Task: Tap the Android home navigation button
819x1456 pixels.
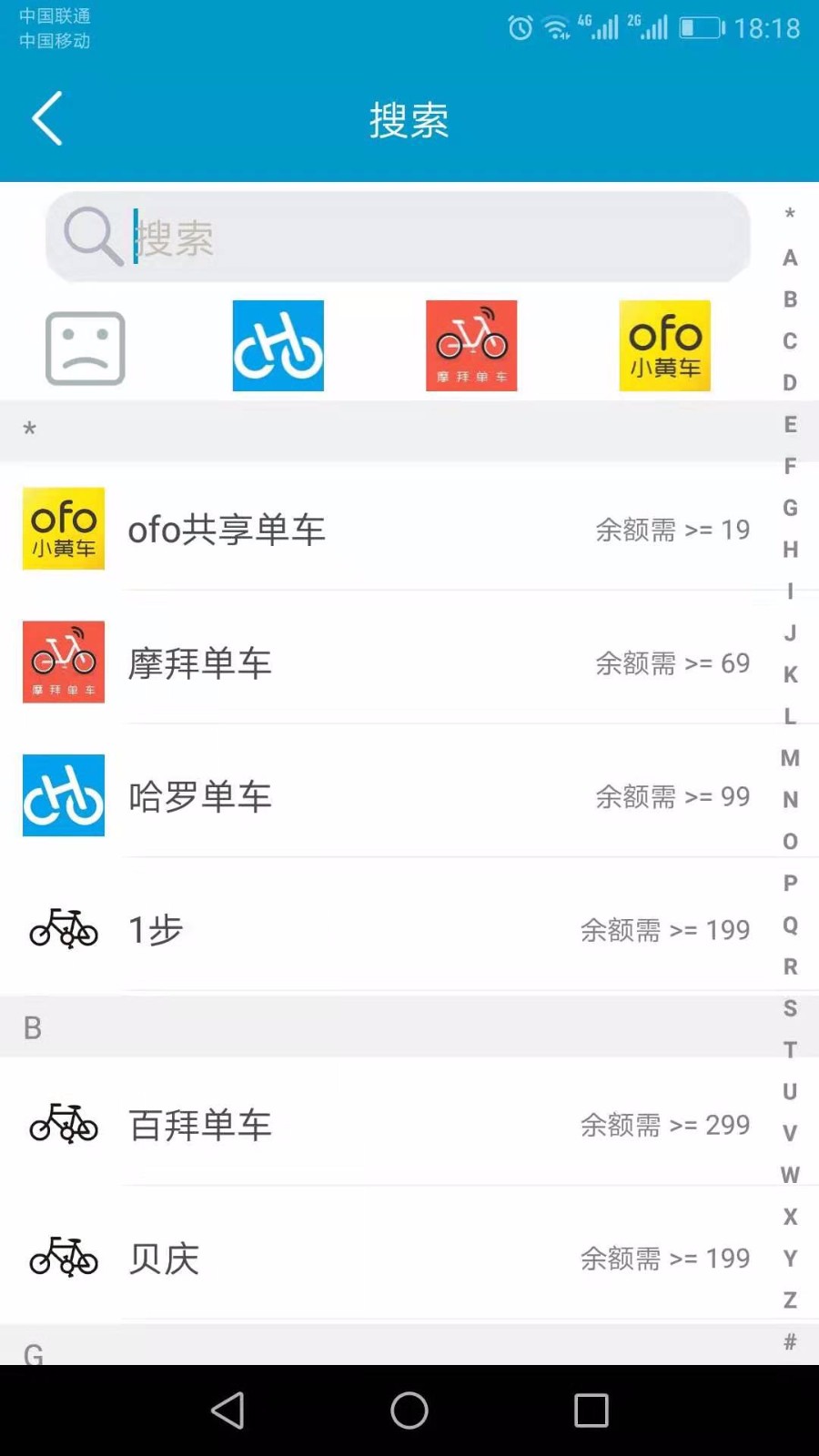Action: point(409,1410)
